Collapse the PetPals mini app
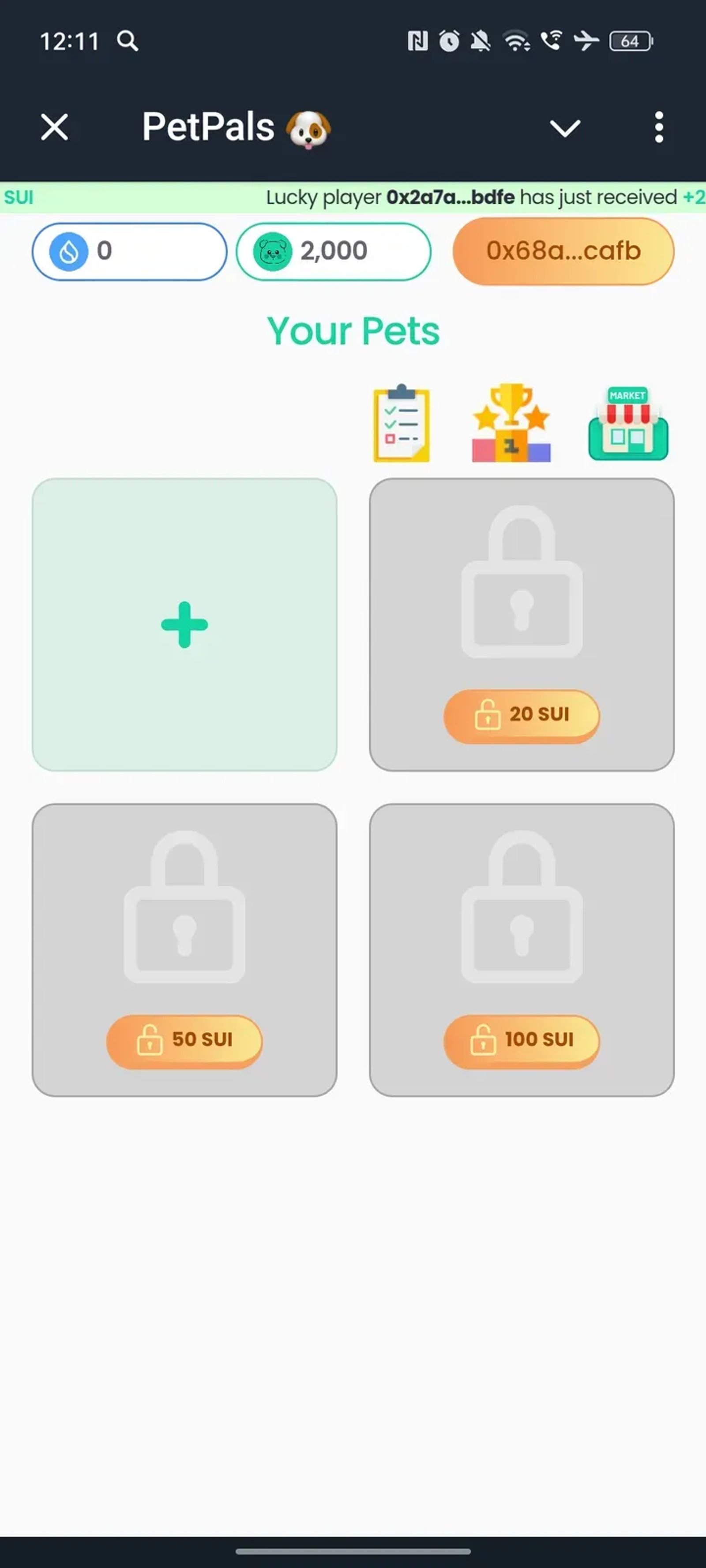 (564, 127)
